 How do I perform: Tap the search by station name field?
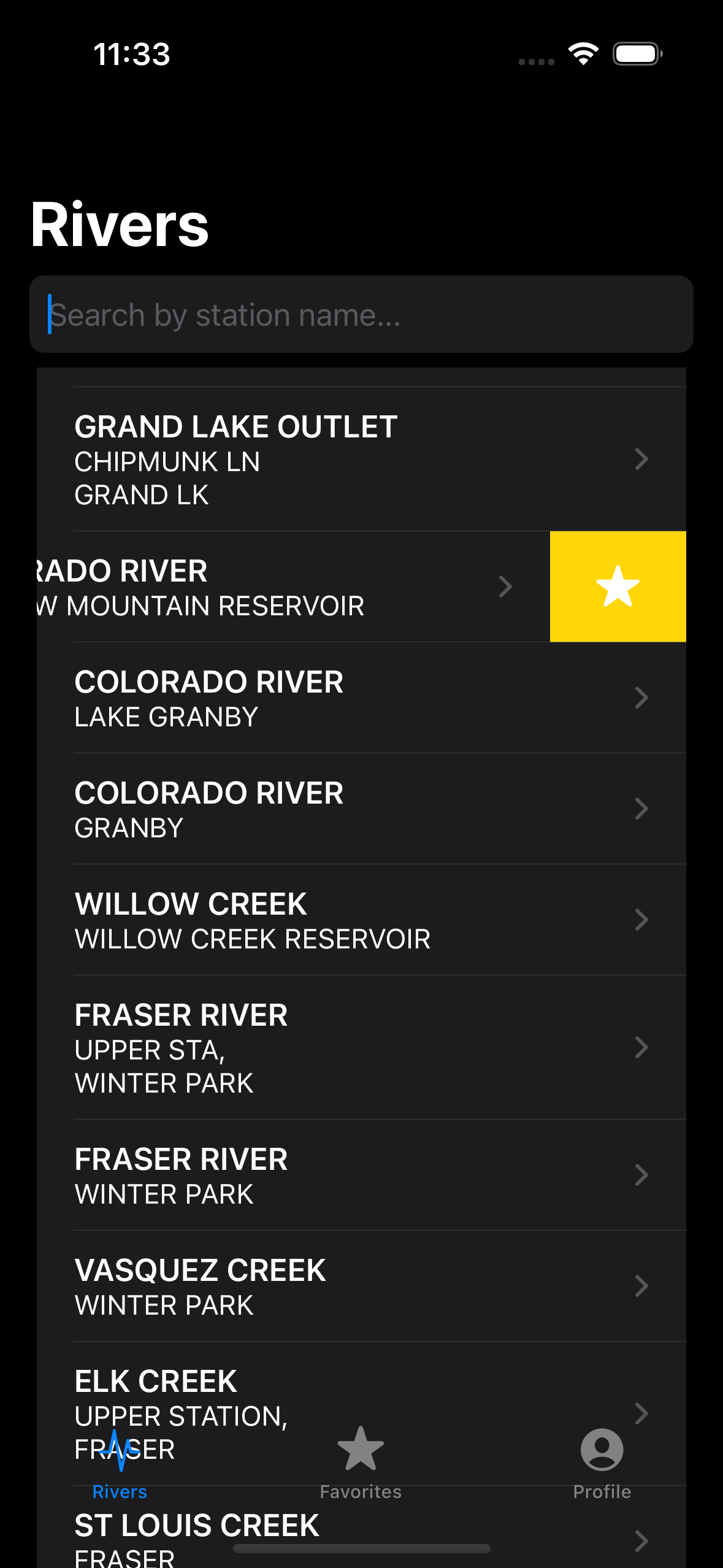361,314
